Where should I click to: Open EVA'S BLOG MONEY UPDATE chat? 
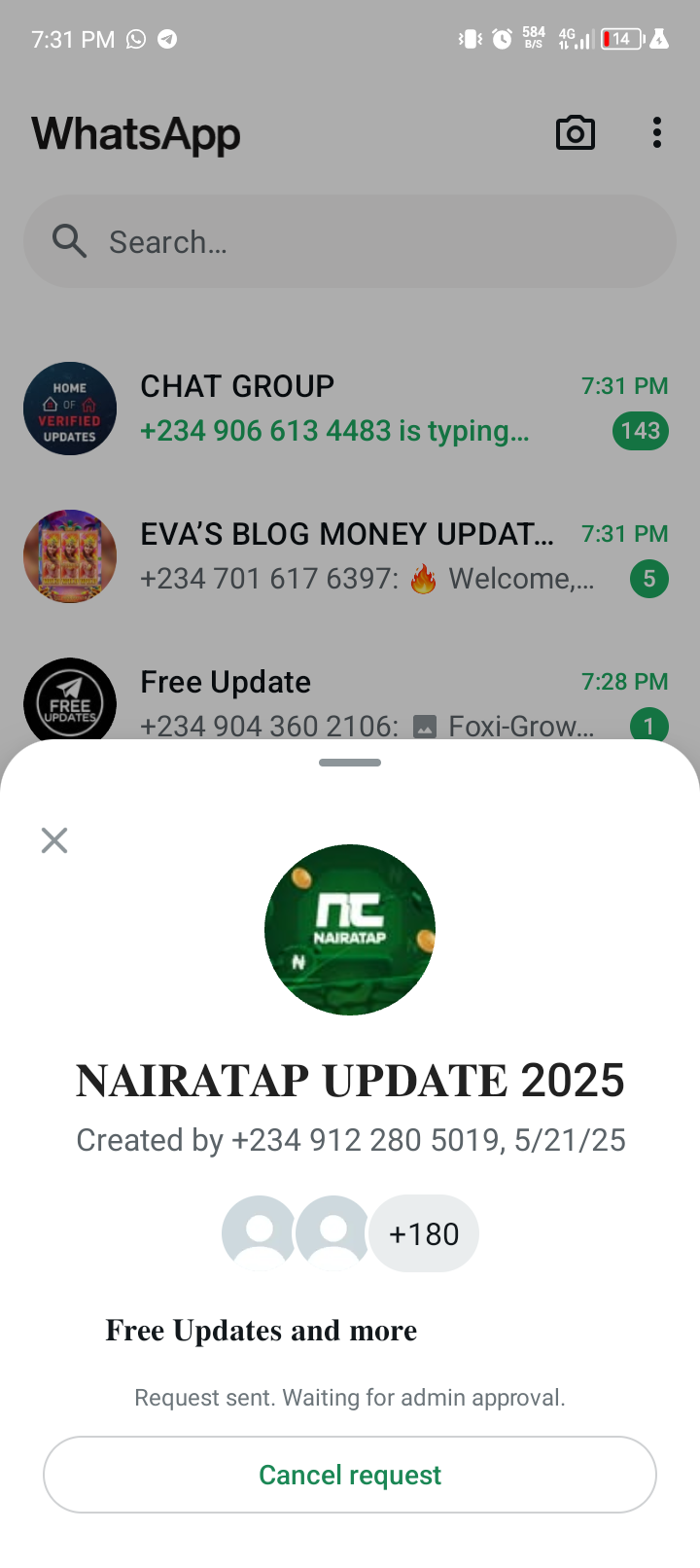(x=350, y=556)
